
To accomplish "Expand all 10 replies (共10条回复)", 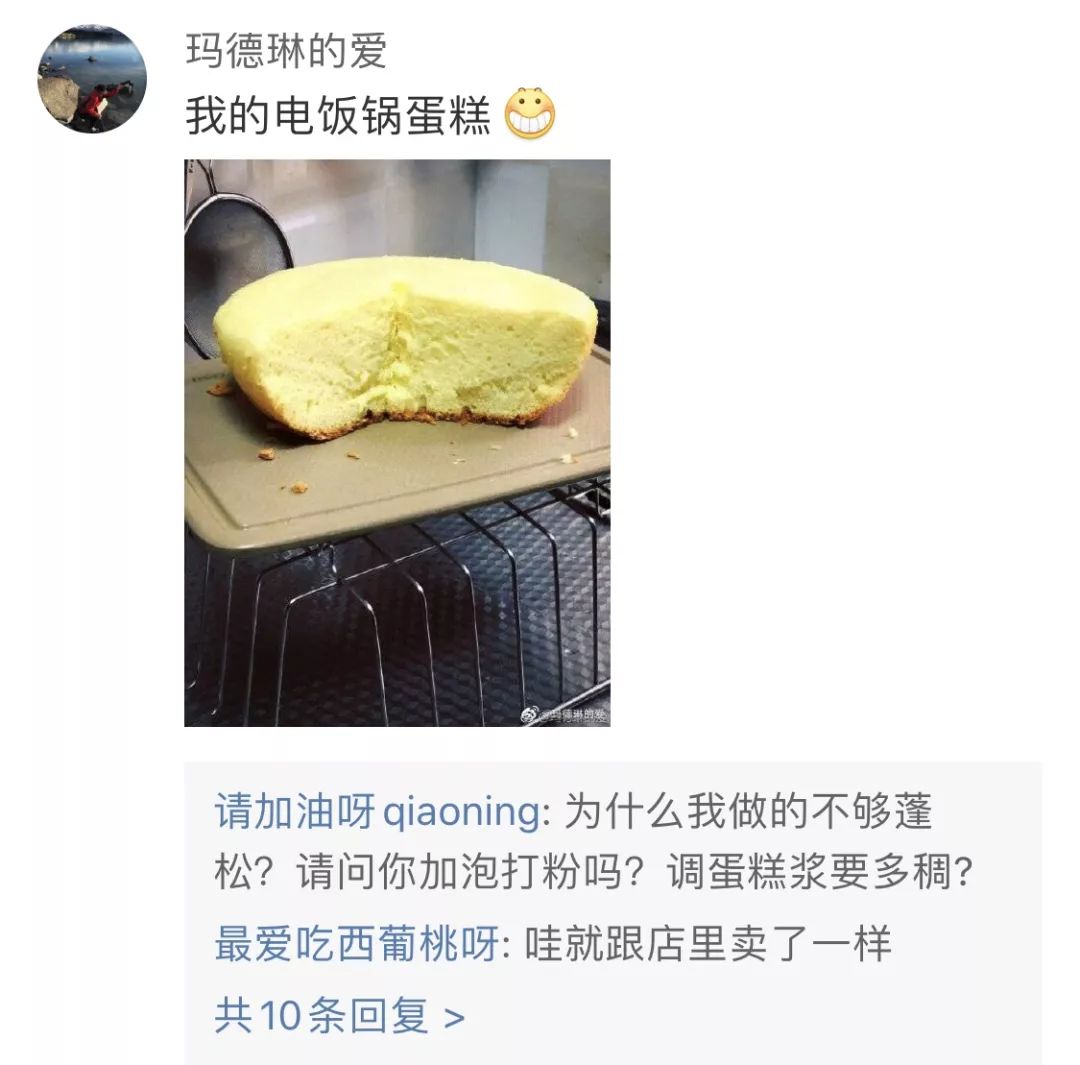I will click(x=339, y=1017).
